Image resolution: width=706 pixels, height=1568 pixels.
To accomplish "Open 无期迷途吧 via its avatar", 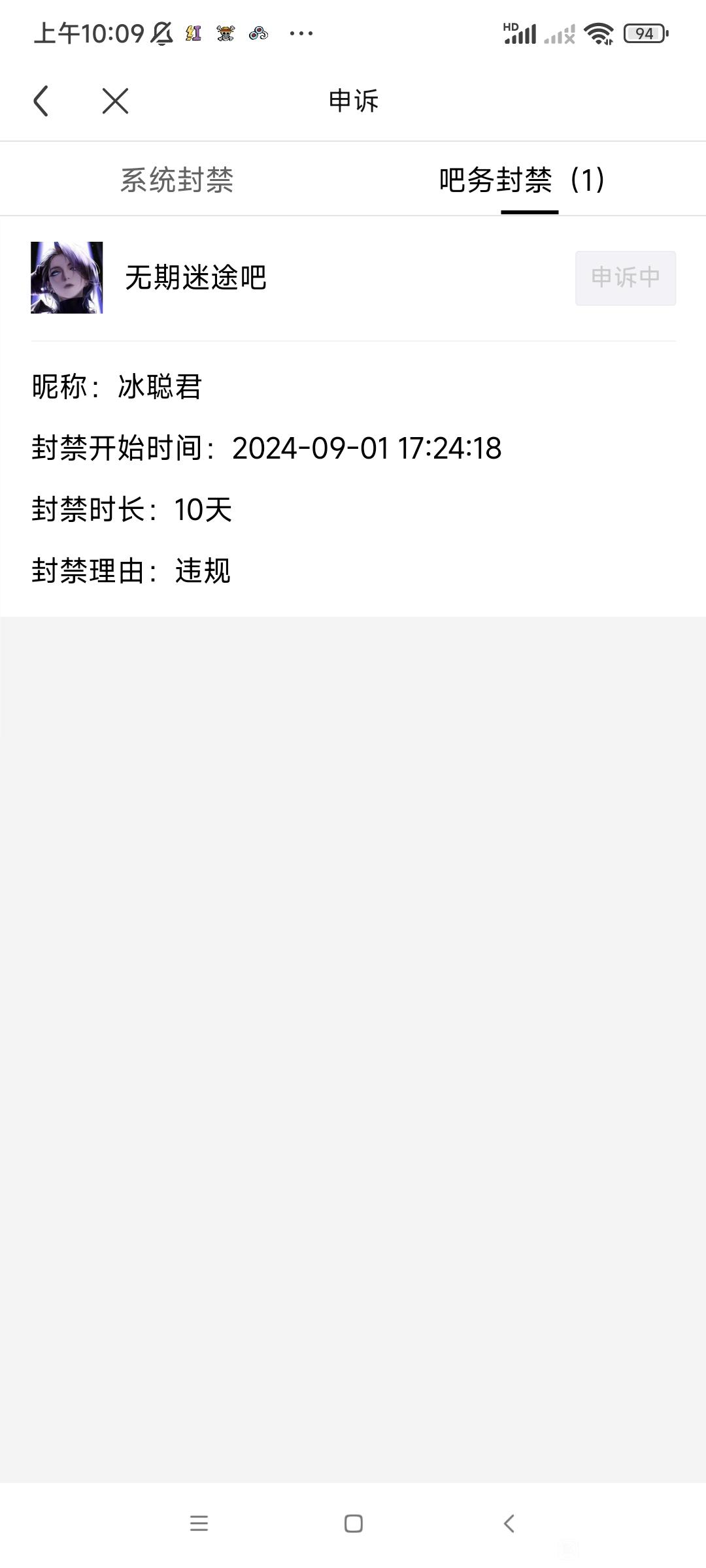I will pos(67,278).
